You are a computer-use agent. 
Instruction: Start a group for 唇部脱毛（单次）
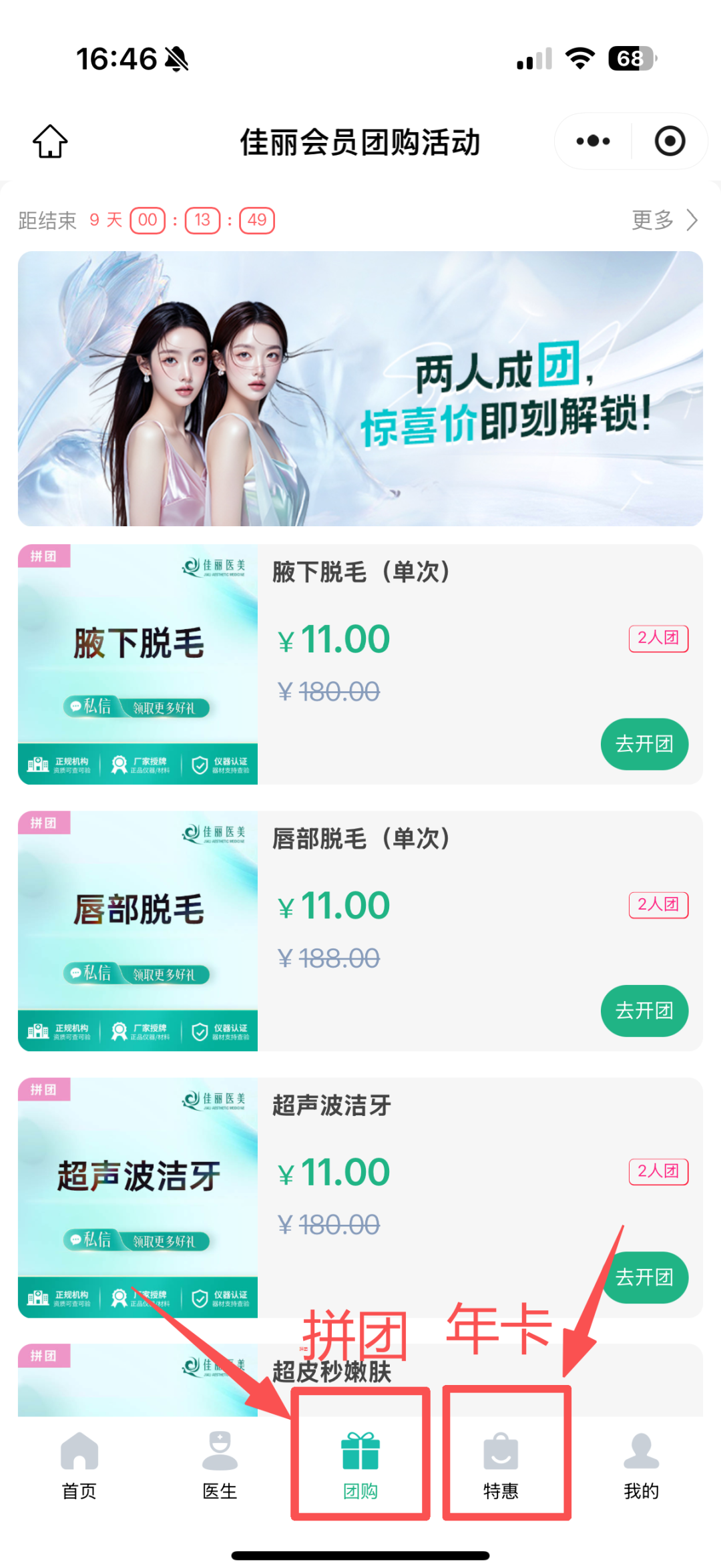(644, 1010)
